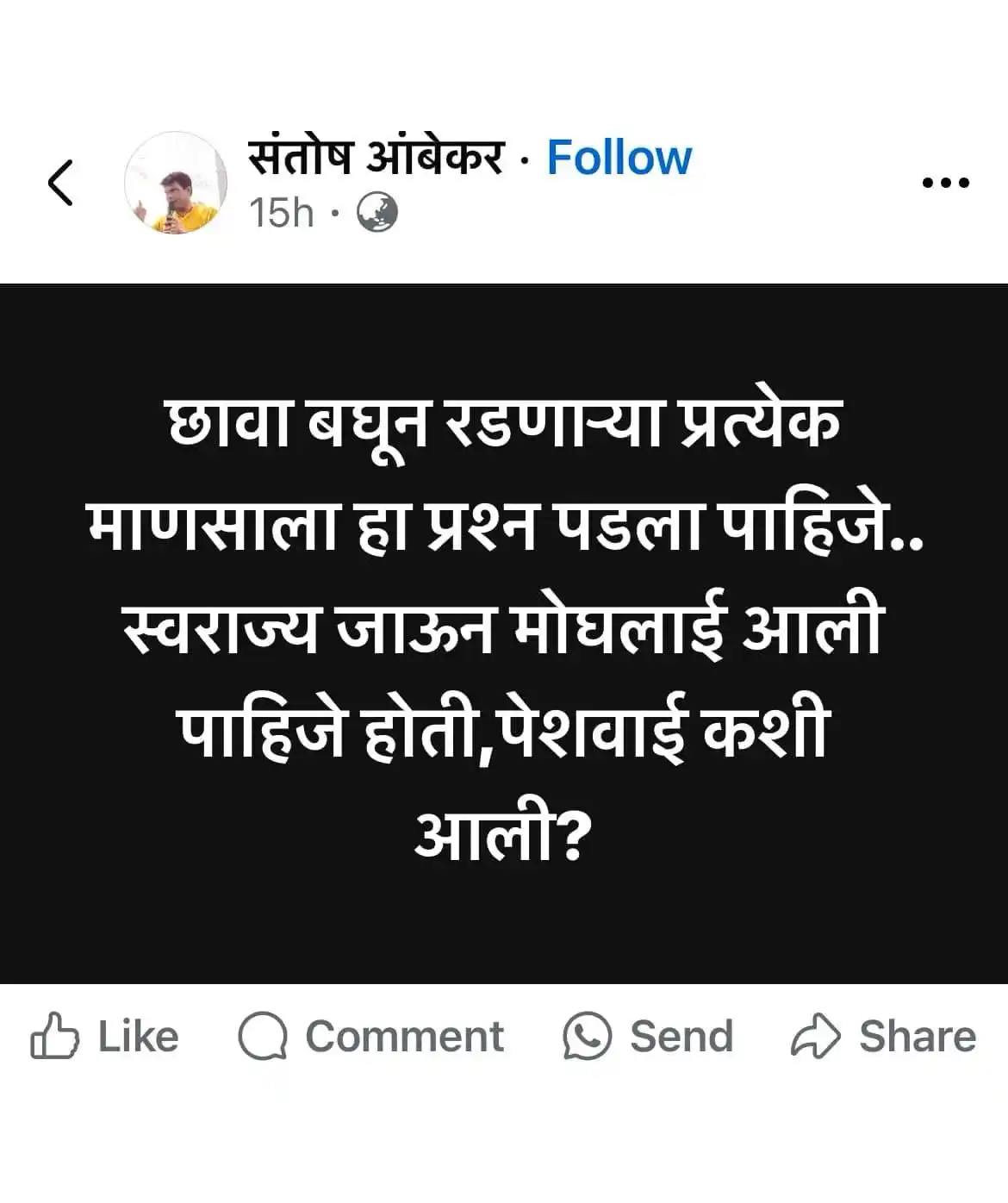
Task: Go back using the back arrow
Action: pos(60,183)
